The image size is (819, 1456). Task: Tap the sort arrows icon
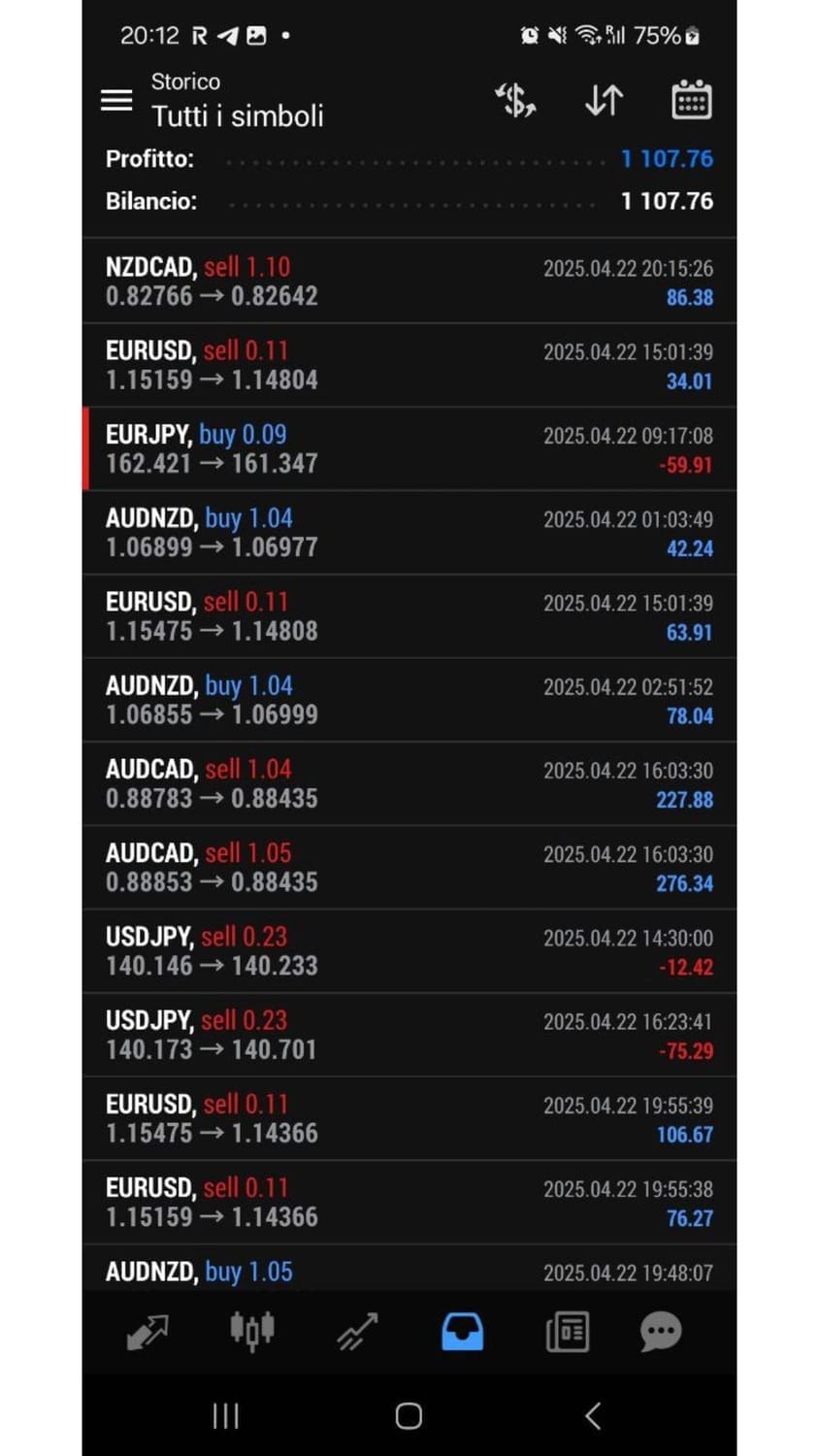tap(604, 100)
